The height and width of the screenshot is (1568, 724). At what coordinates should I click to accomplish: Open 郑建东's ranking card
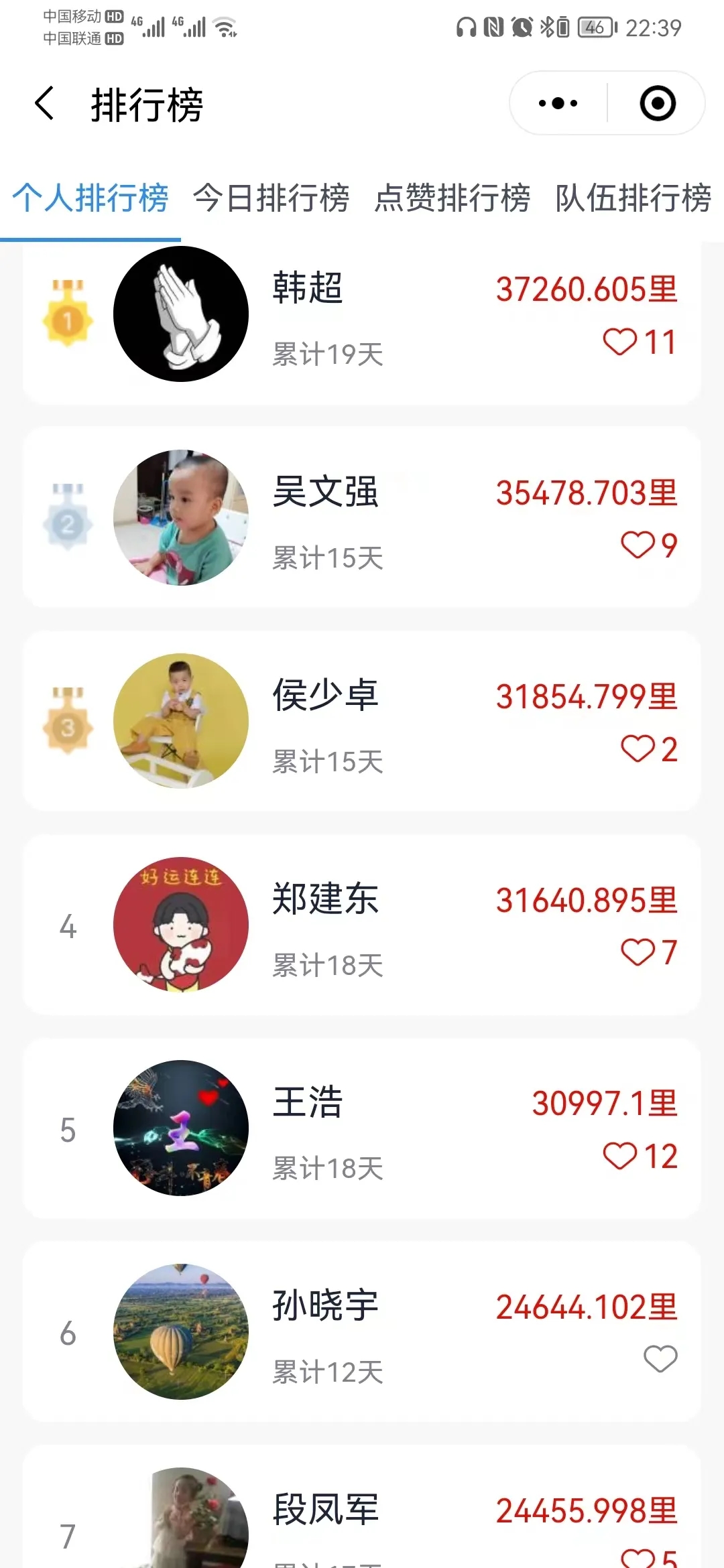pyautogui.click(x=362, y=925)
